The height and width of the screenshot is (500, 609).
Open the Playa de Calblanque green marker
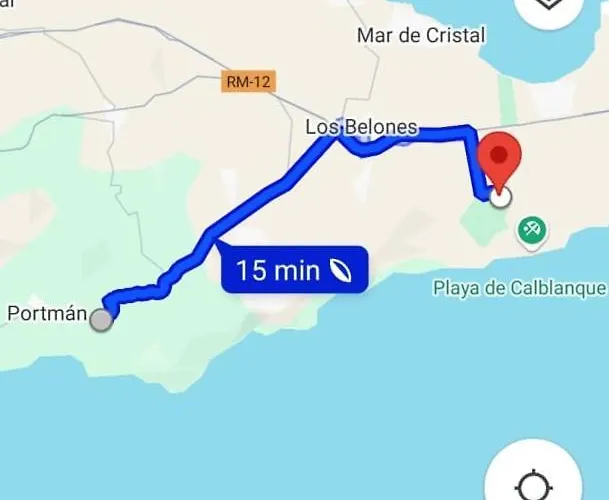531,231
